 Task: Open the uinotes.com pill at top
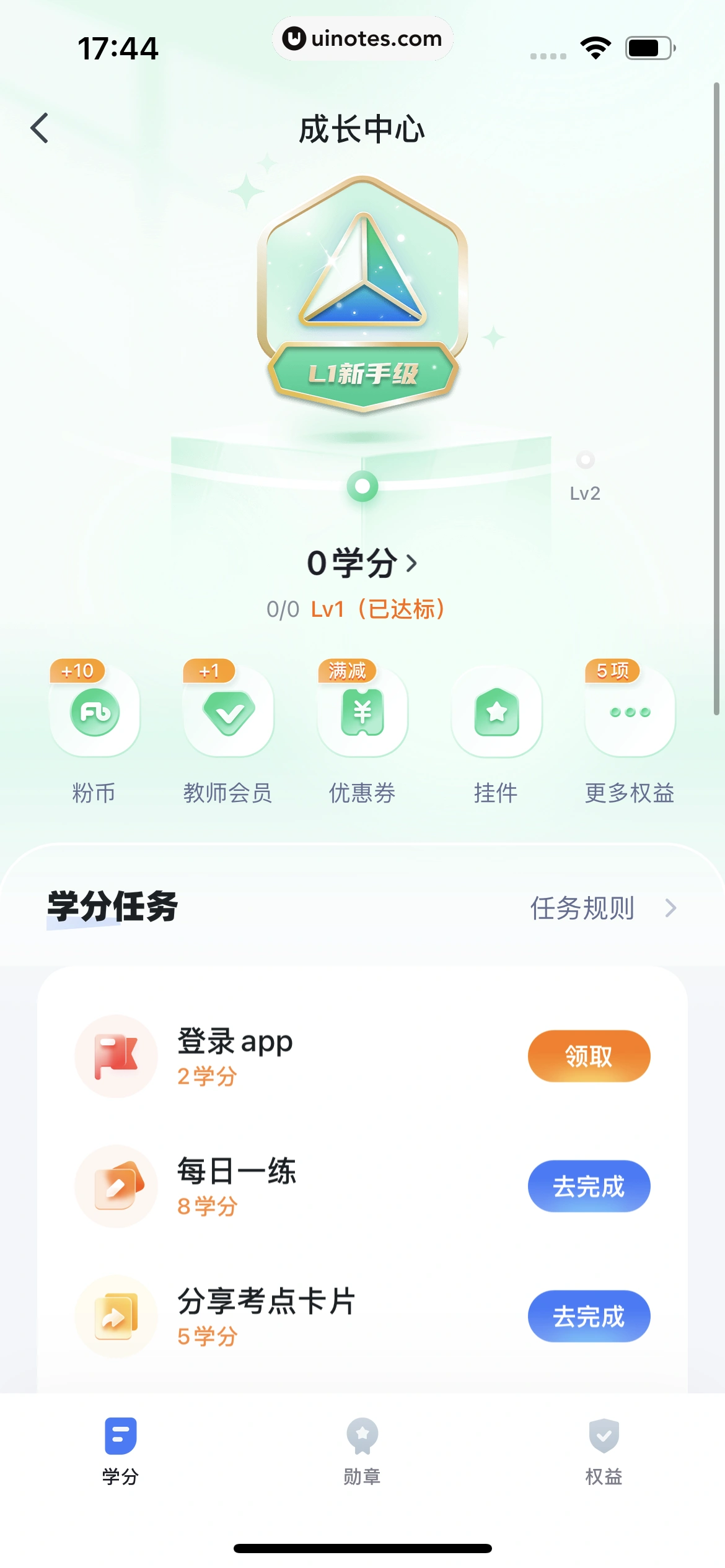[x=362, y=38]
